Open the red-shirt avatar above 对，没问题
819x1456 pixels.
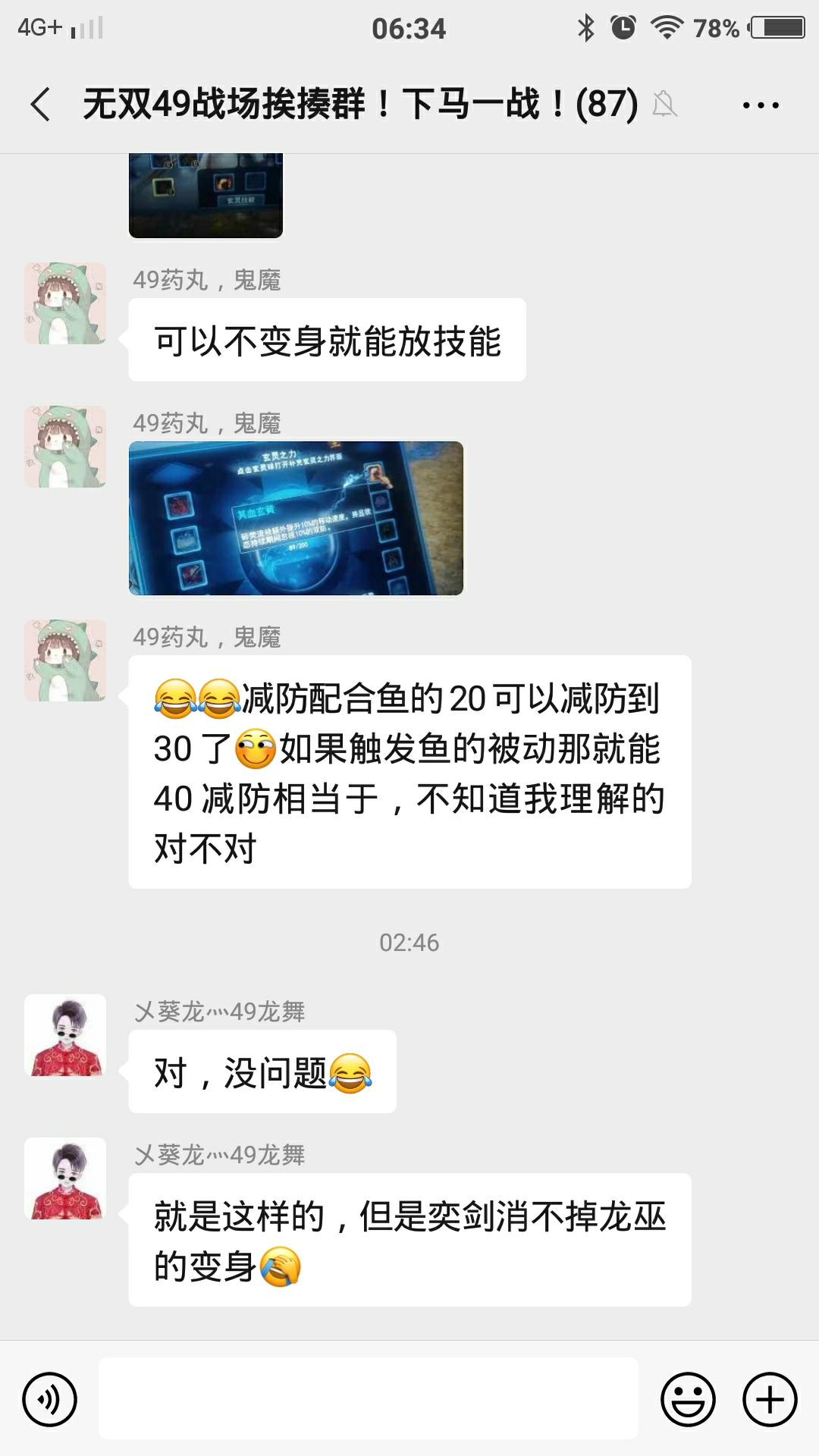pos(65,1035)
